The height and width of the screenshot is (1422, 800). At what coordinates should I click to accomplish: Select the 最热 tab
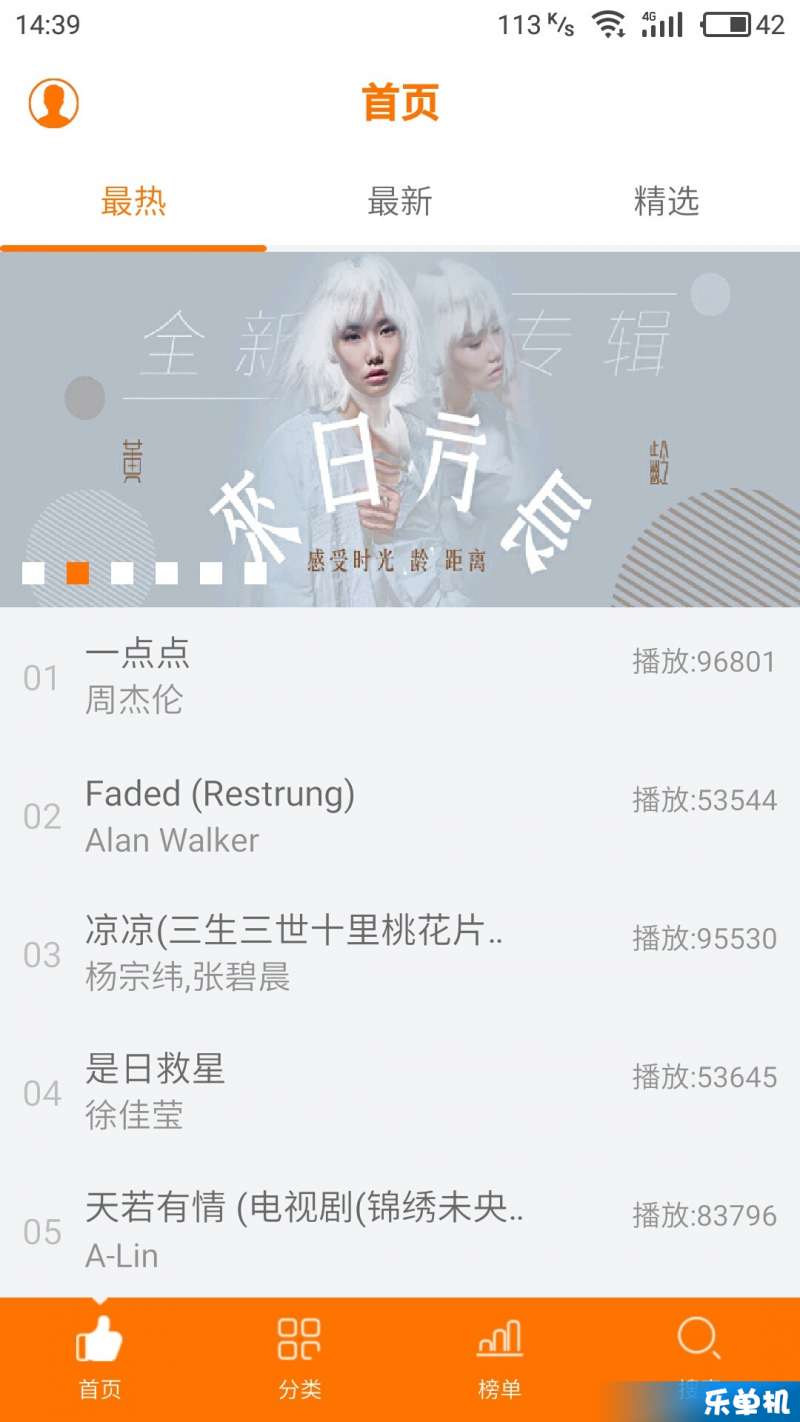[x=133, y=202]
